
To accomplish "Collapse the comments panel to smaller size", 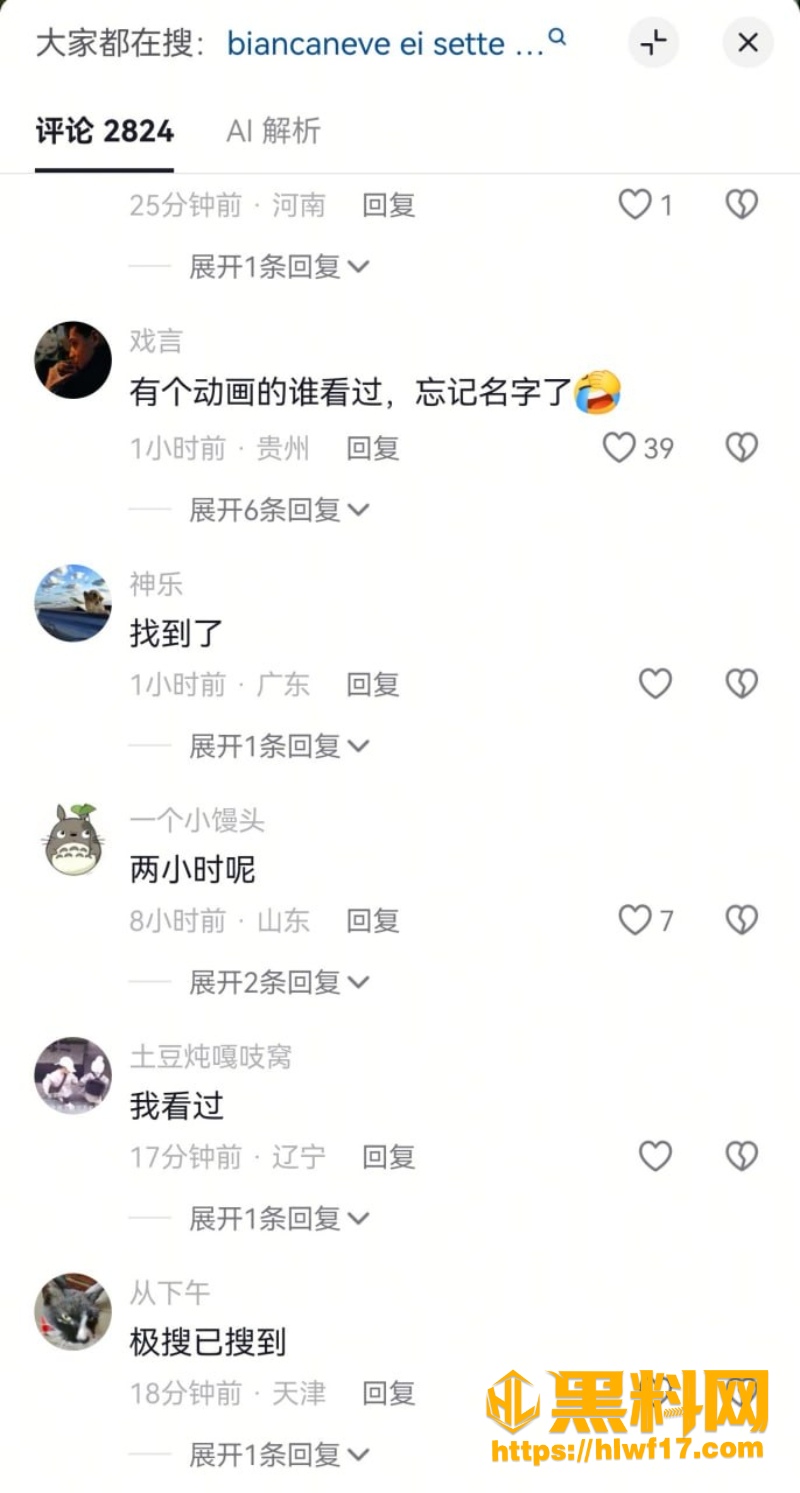I will point(653,42).
